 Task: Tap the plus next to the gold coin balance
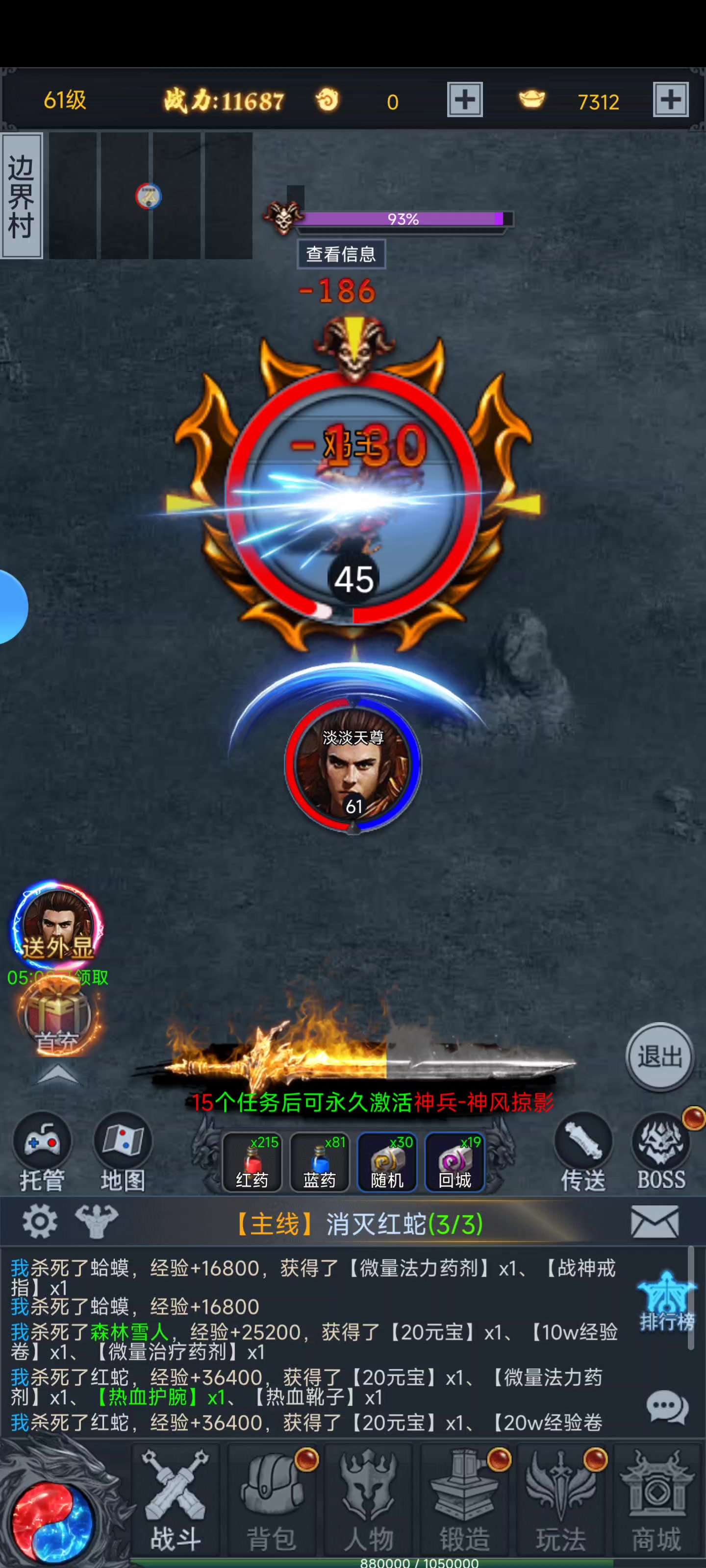[465, 99]
